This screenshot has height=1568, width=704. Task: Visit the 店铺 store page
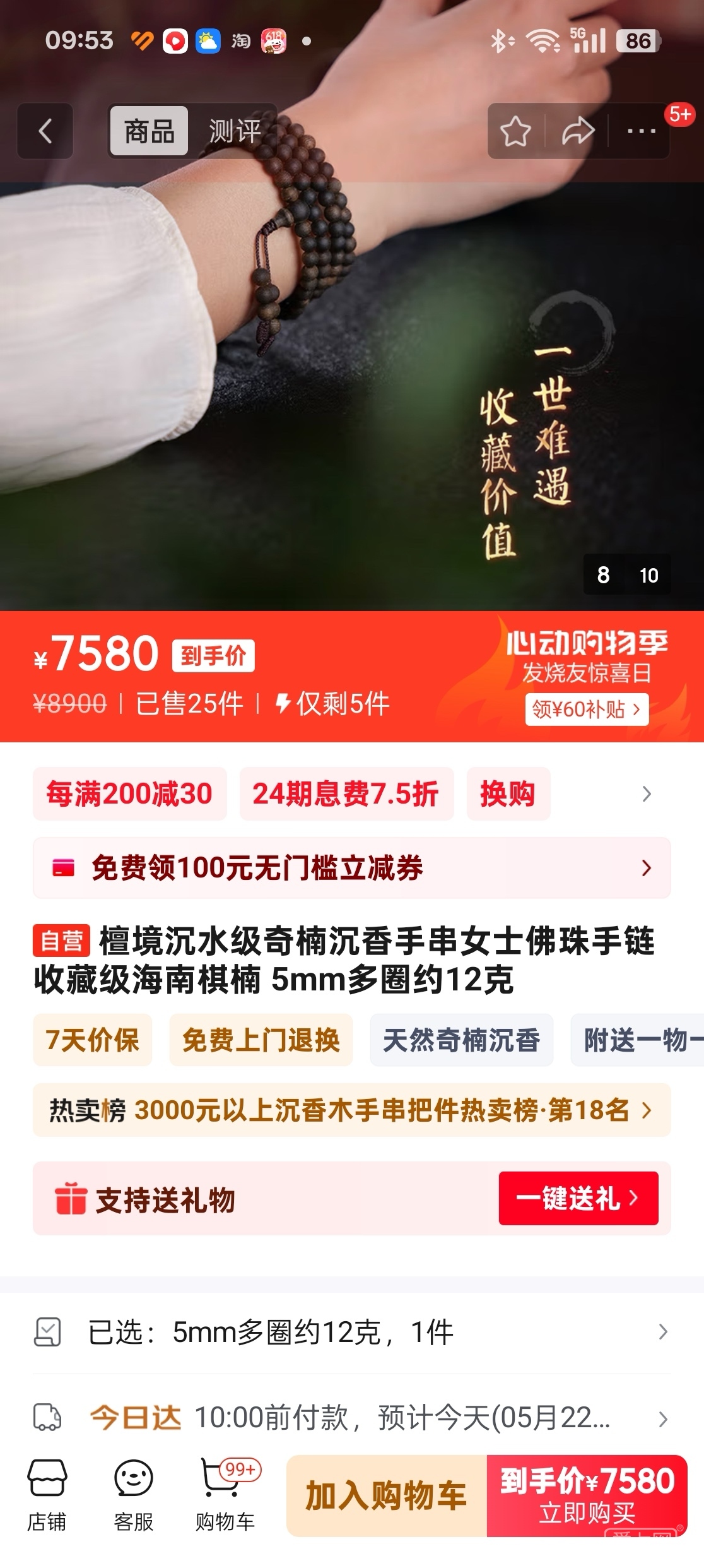tap(47, 1495)
